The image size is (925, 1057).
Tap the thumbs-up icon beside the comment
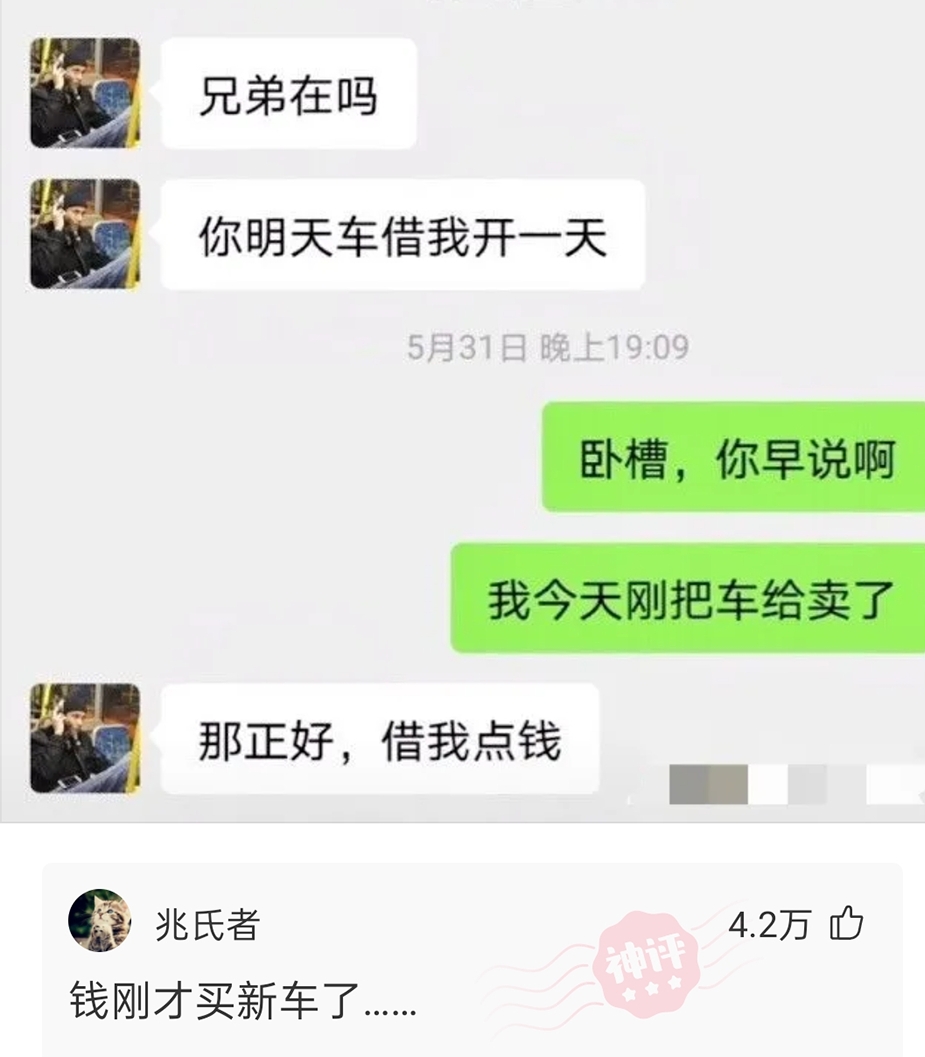tap(845, 924)
